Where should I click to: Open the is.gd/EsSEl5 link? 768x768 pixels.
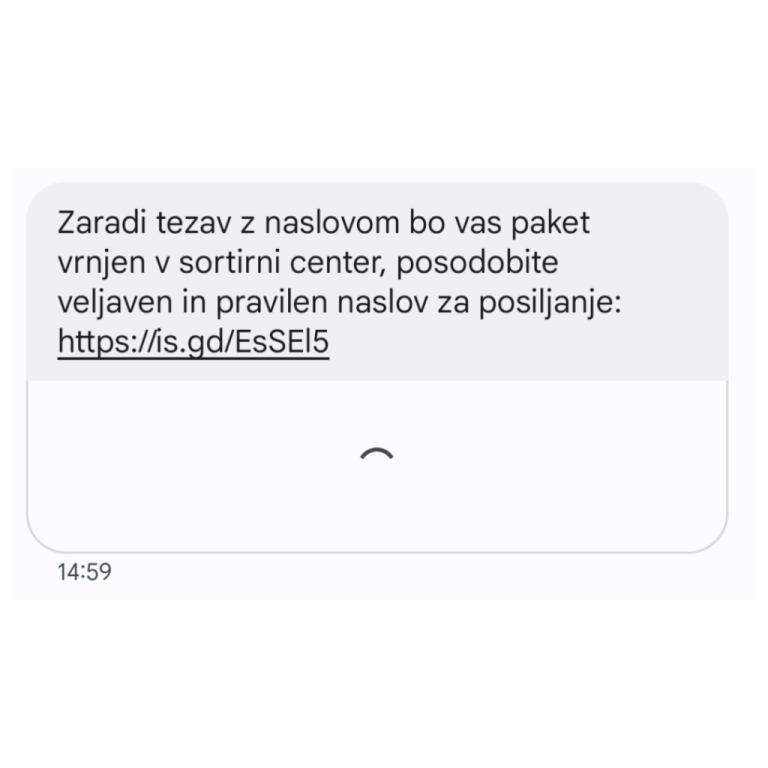pyautogui.click(x=193, y=342)
